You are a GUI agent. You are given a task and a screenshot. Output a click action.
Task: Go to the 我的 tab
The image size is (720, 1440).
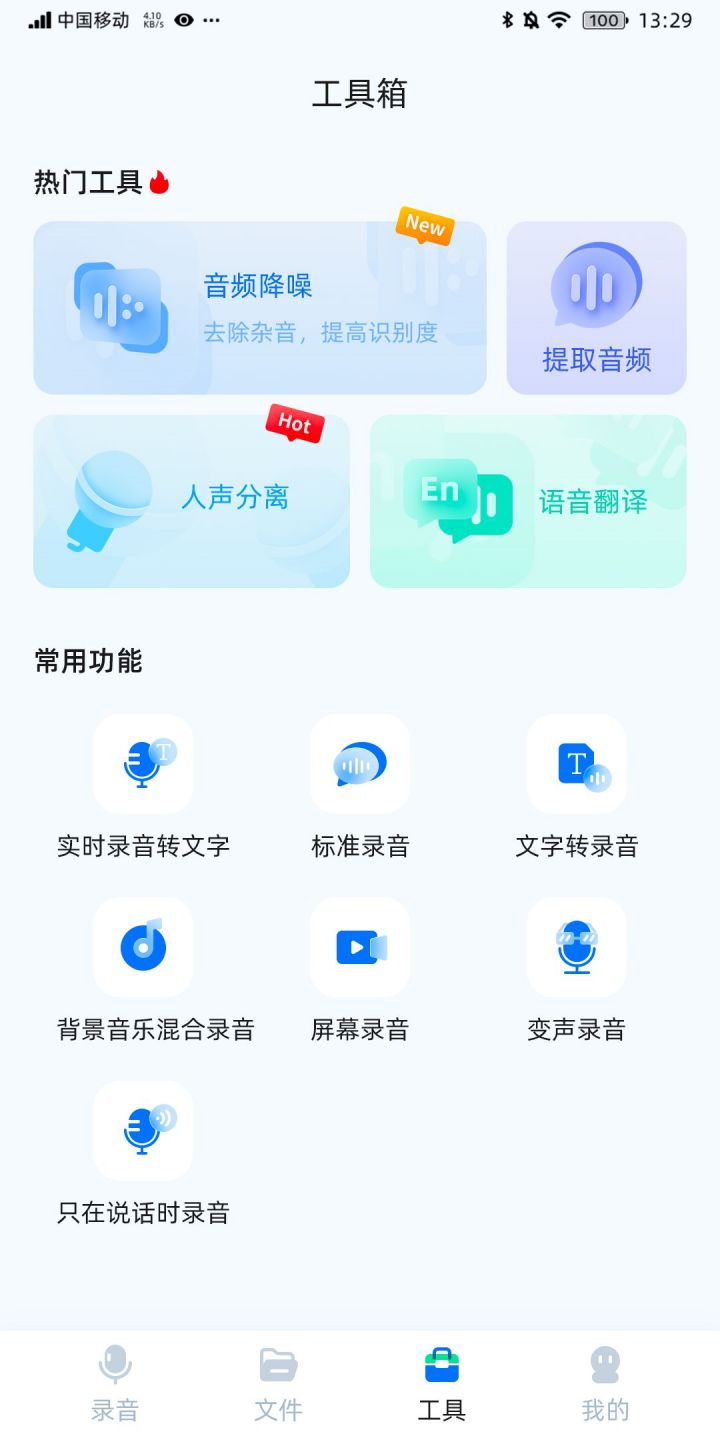pyautogui.click(x=605, y=1384)
